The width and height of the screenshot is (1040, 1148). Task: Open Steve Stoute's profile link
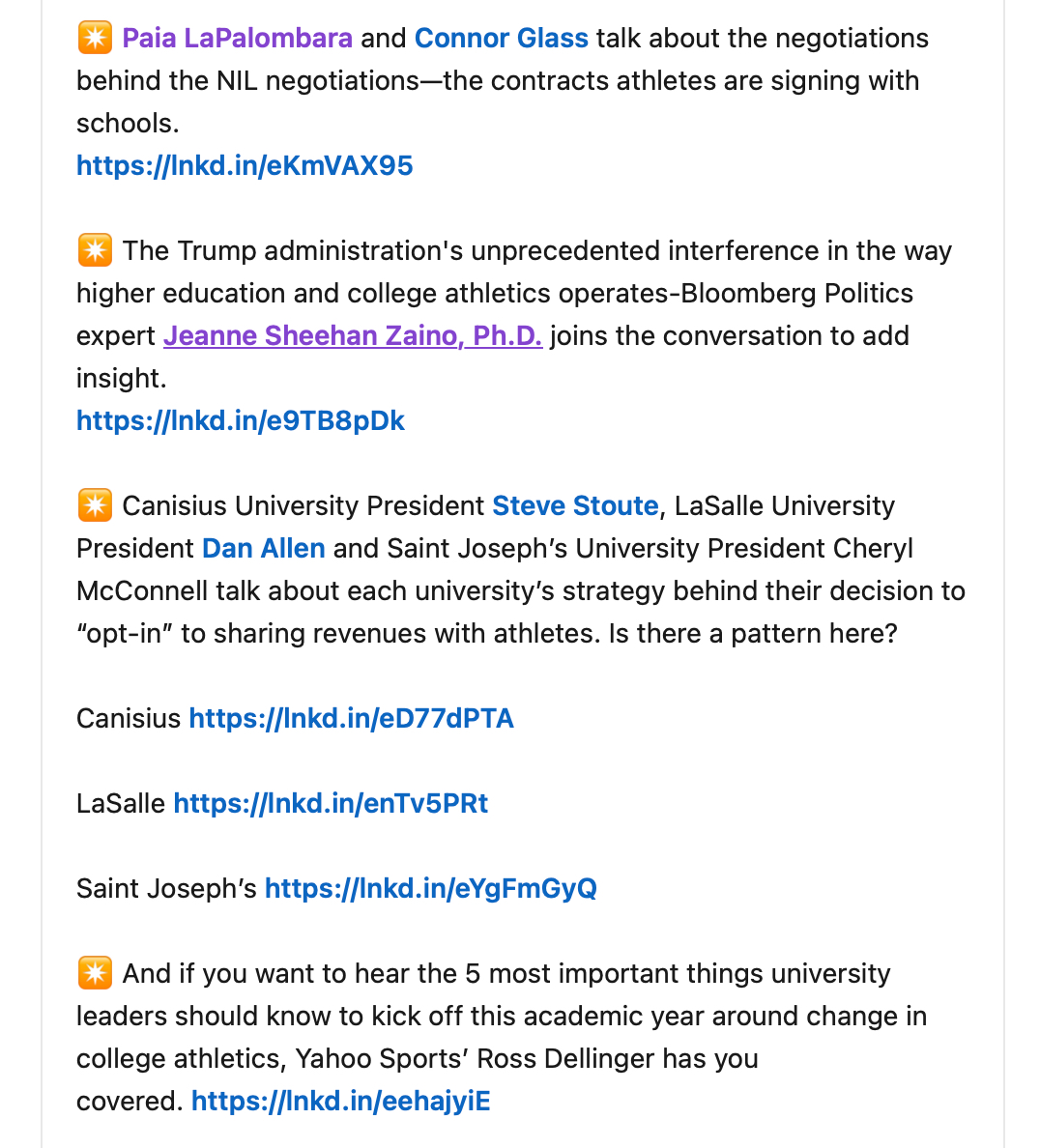(x=575, y=506)
